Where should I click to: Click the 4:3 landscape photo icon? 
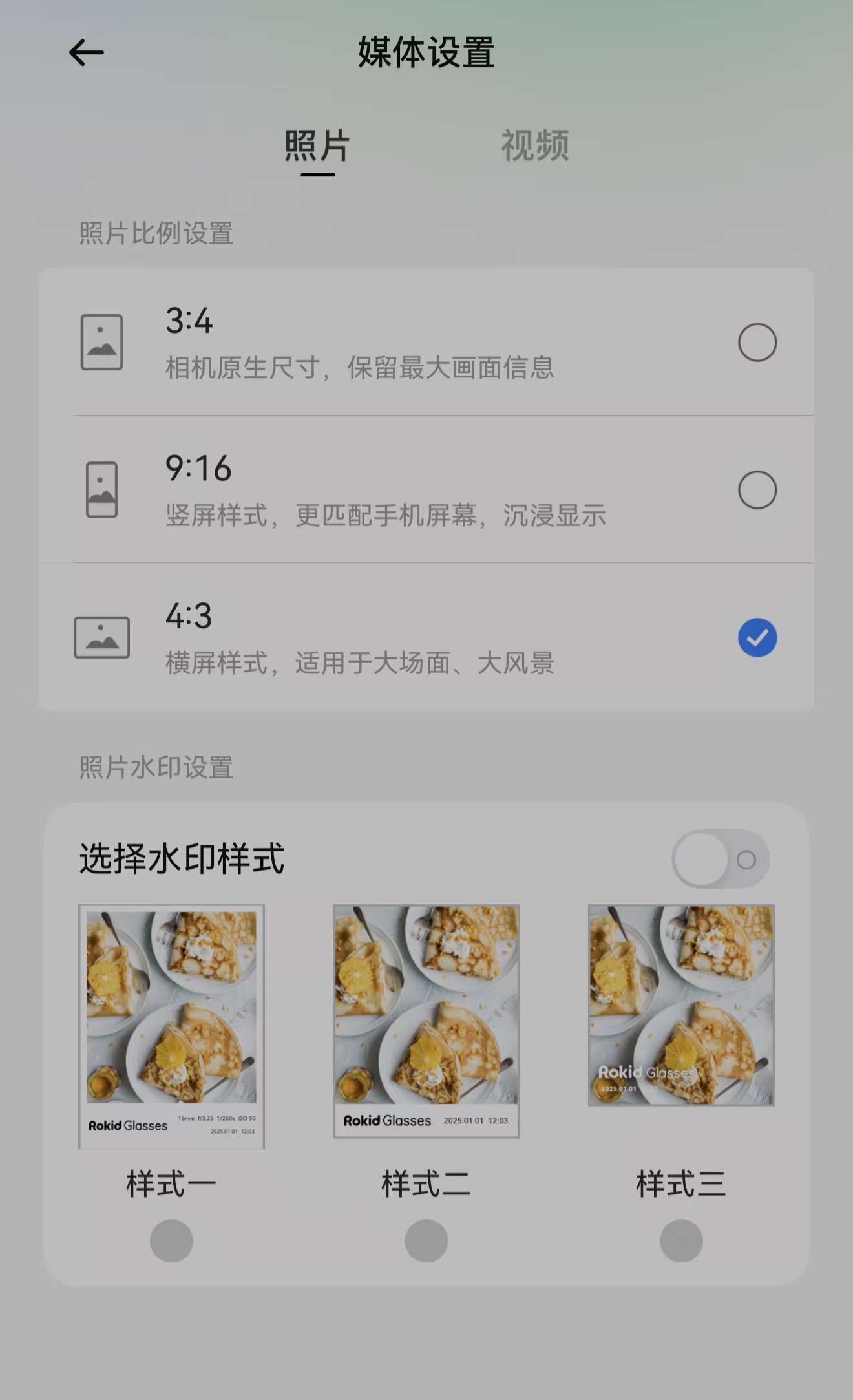tap(100, 637)
